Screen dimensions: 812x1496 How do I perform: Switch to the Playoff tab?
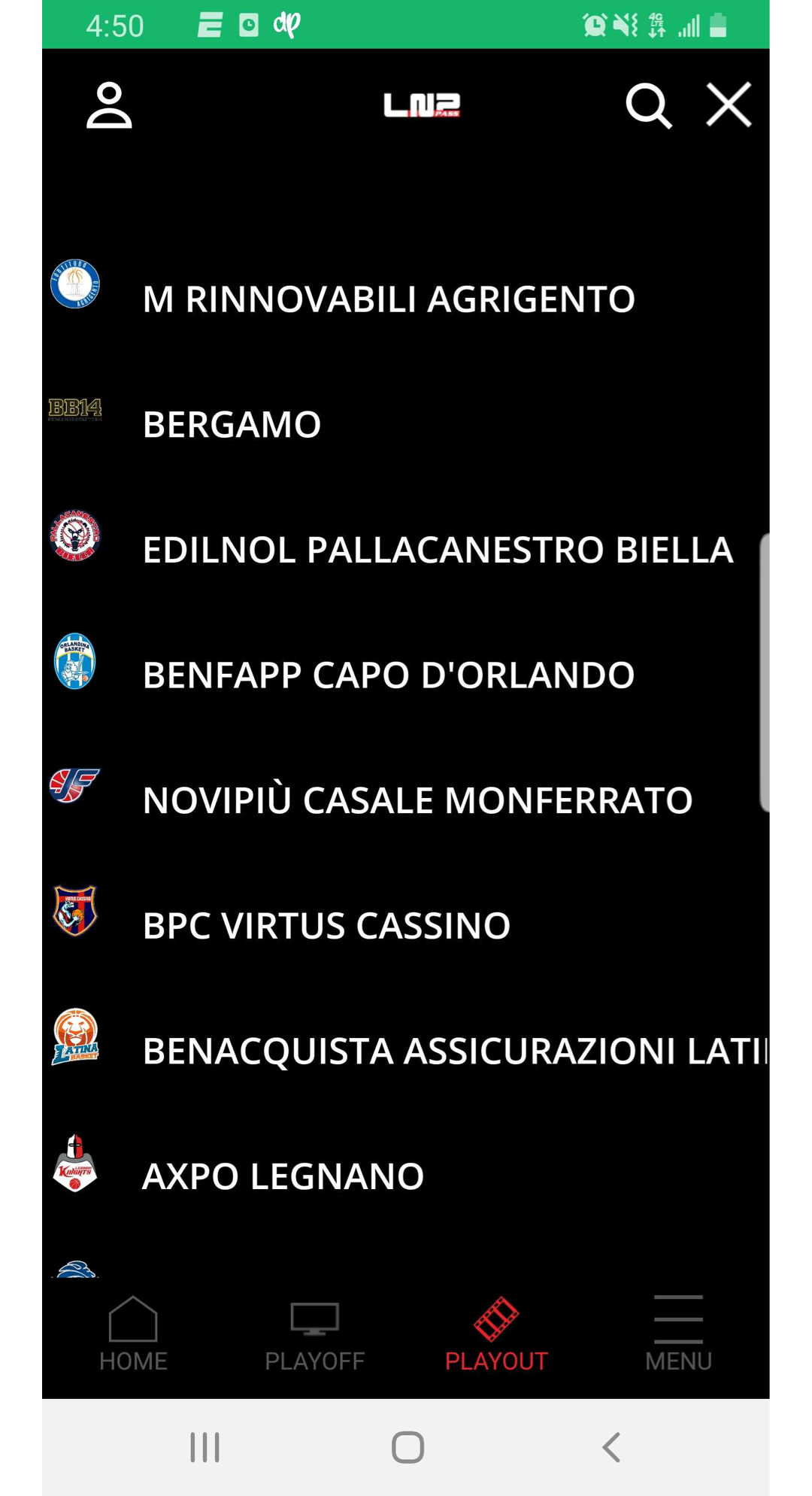315,1334
